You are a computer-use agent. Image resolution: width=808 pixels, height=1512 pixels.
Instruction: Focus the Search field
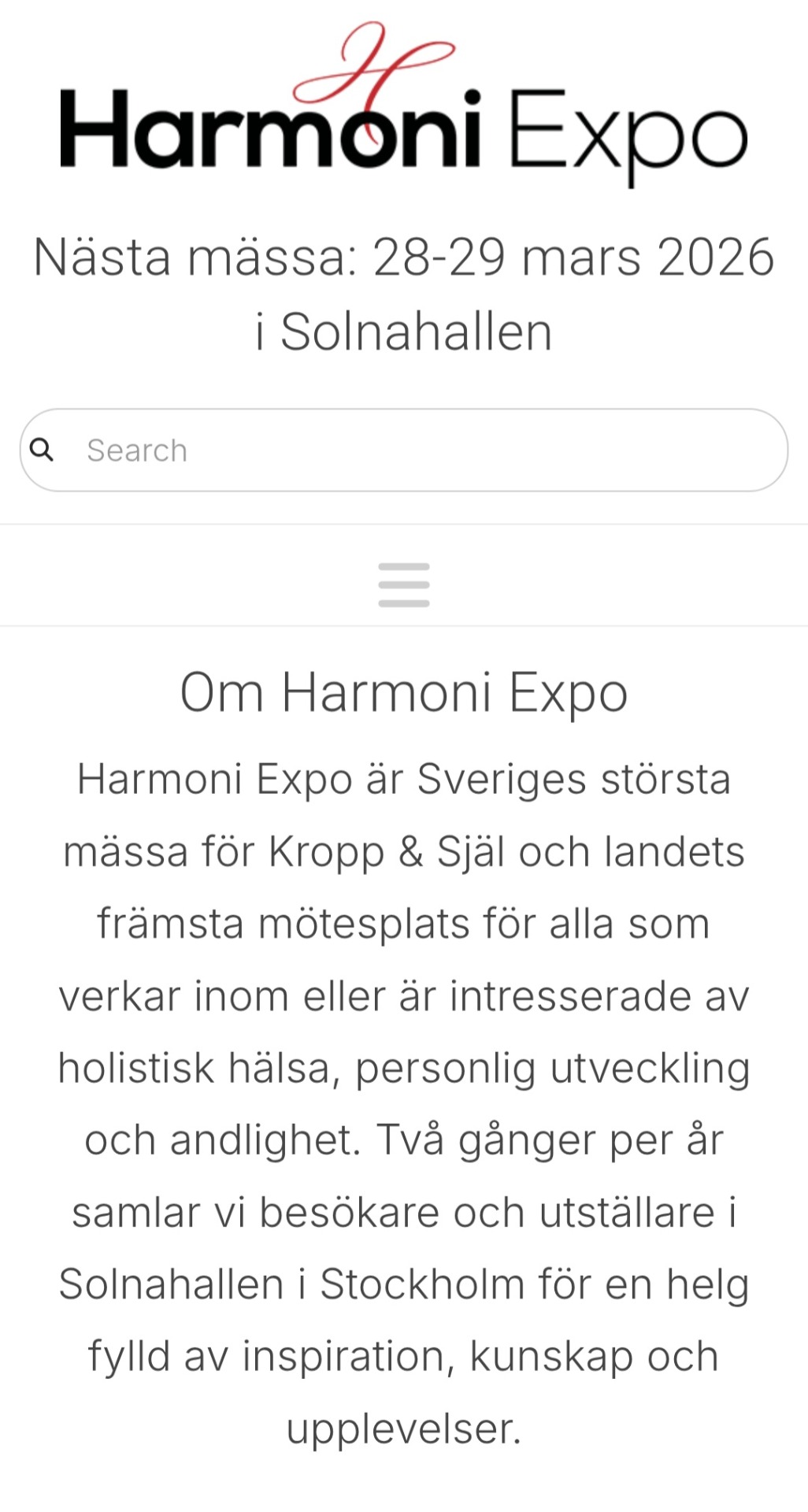pos(425,450)
